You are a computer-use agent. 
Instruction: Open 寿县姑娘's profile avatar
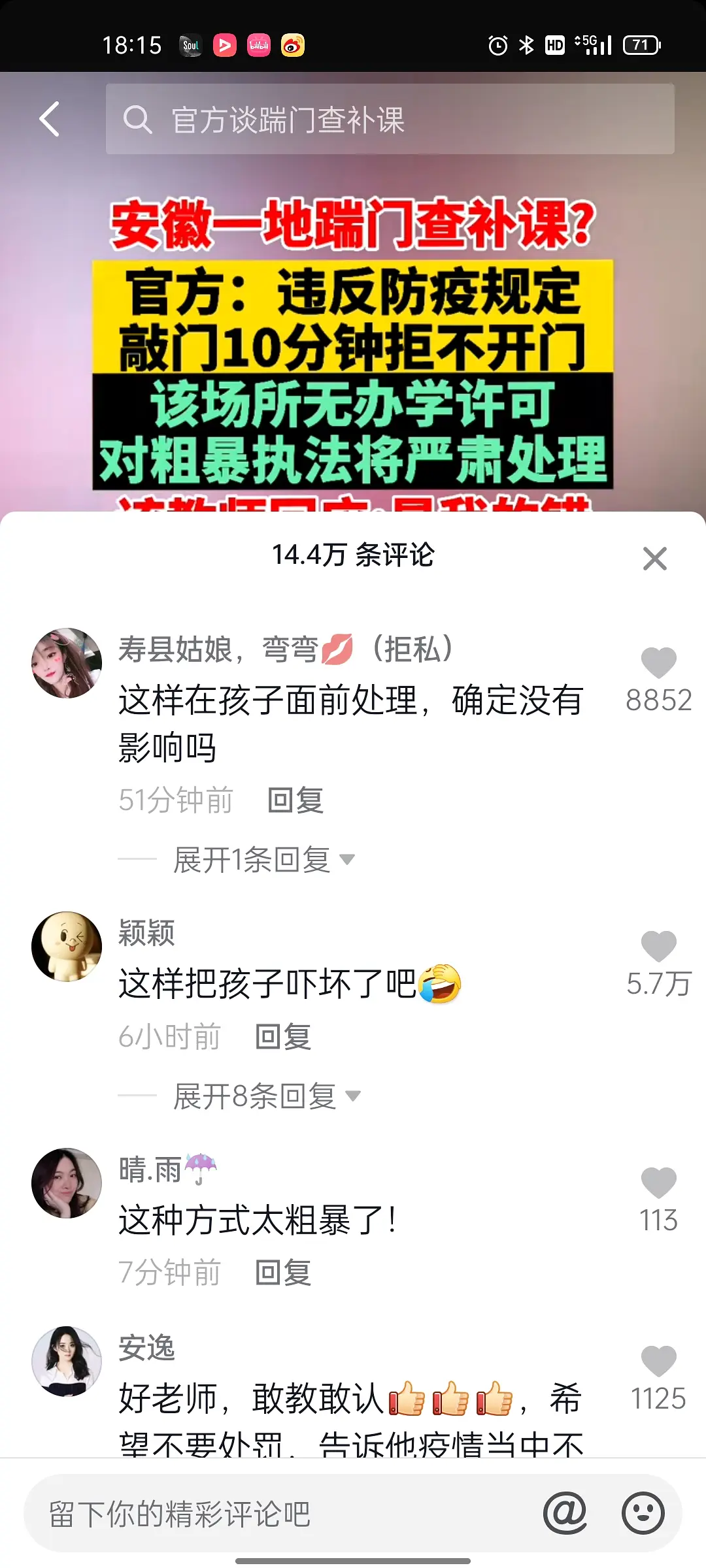(67, 663)
